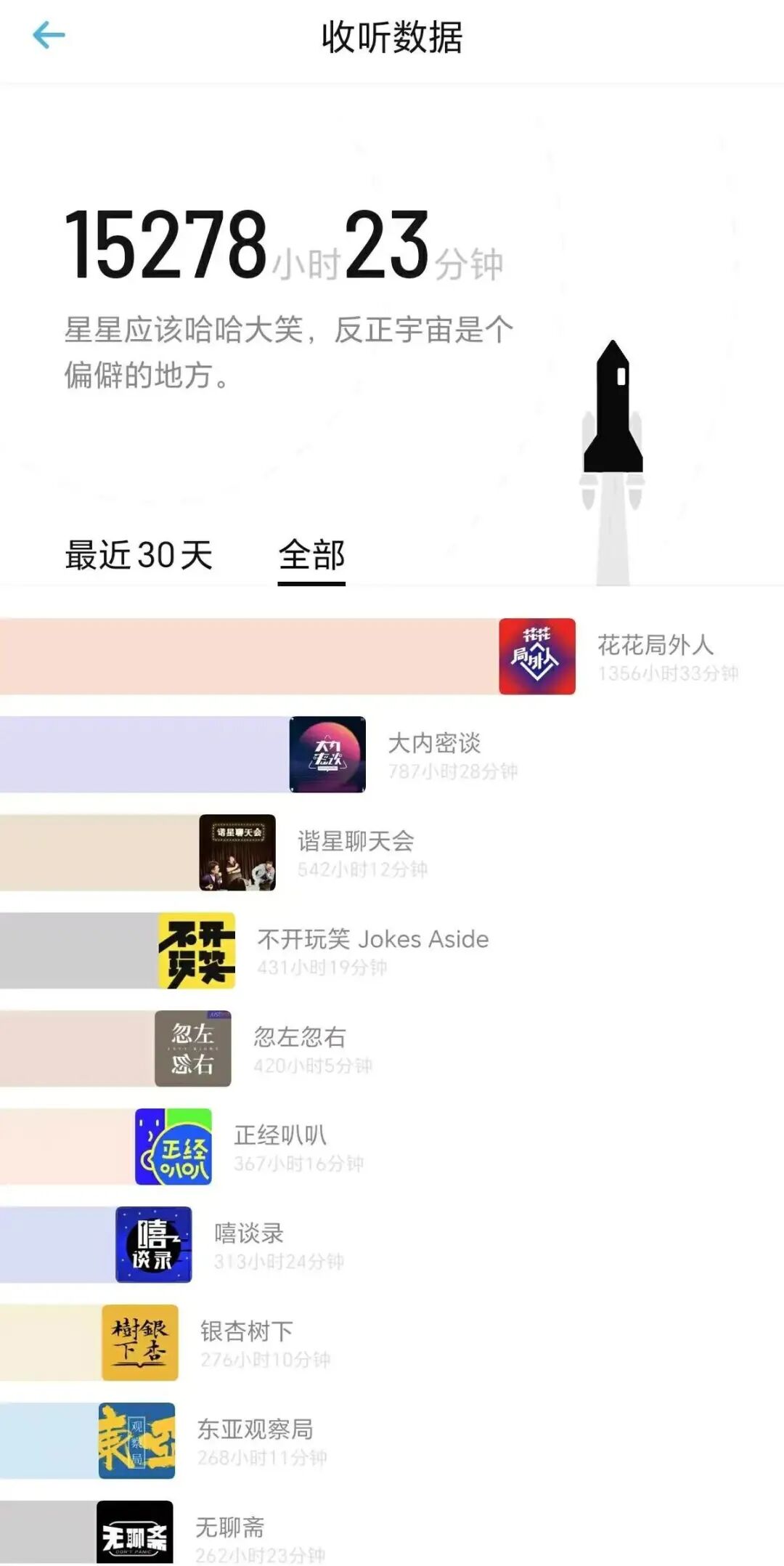Go back from 收听数据 page
Screen dimensions: 784x1566
click(x=49, y=35)
